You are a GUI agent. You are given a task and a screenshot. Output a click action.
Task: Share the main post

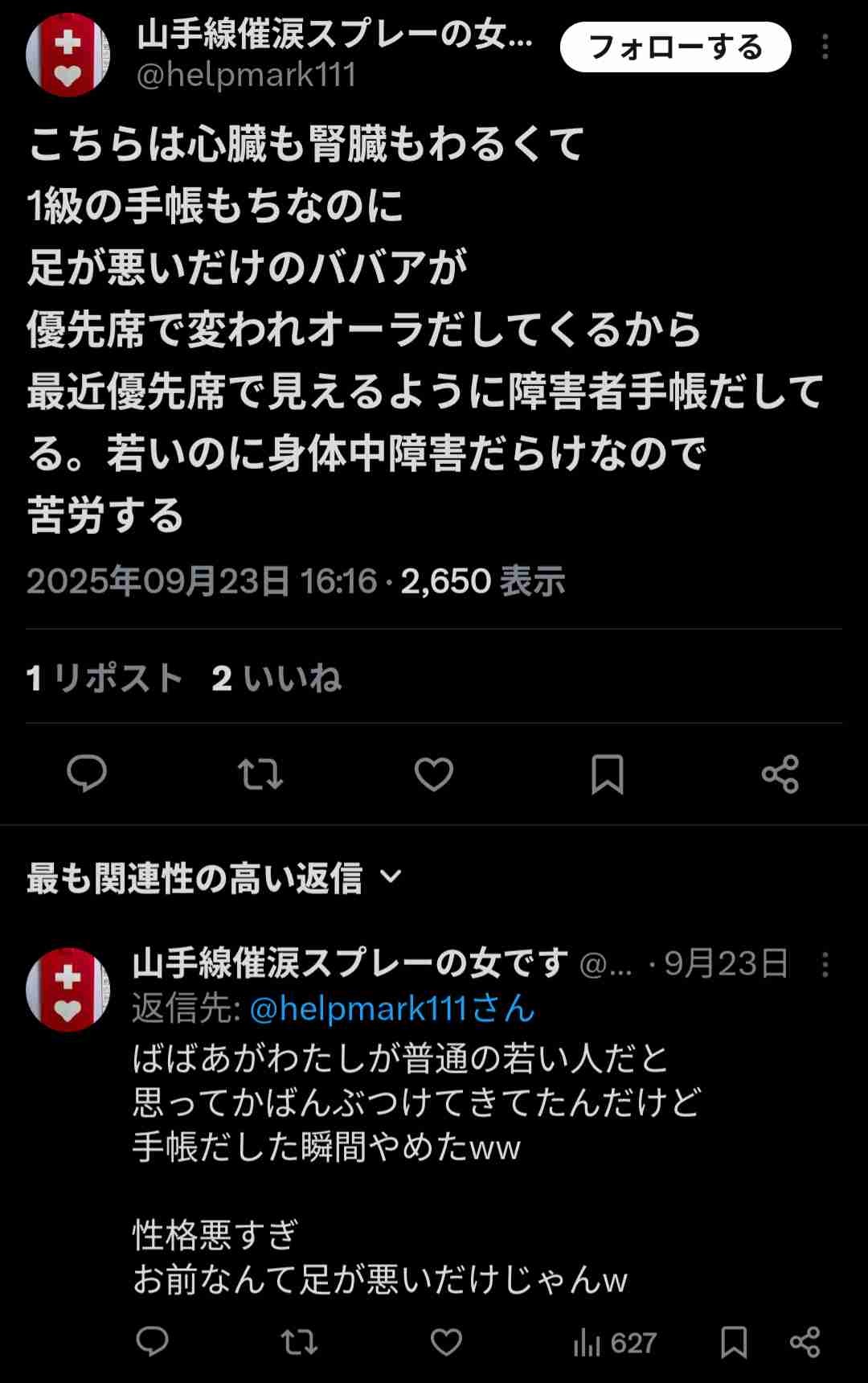tap(780, 774)
